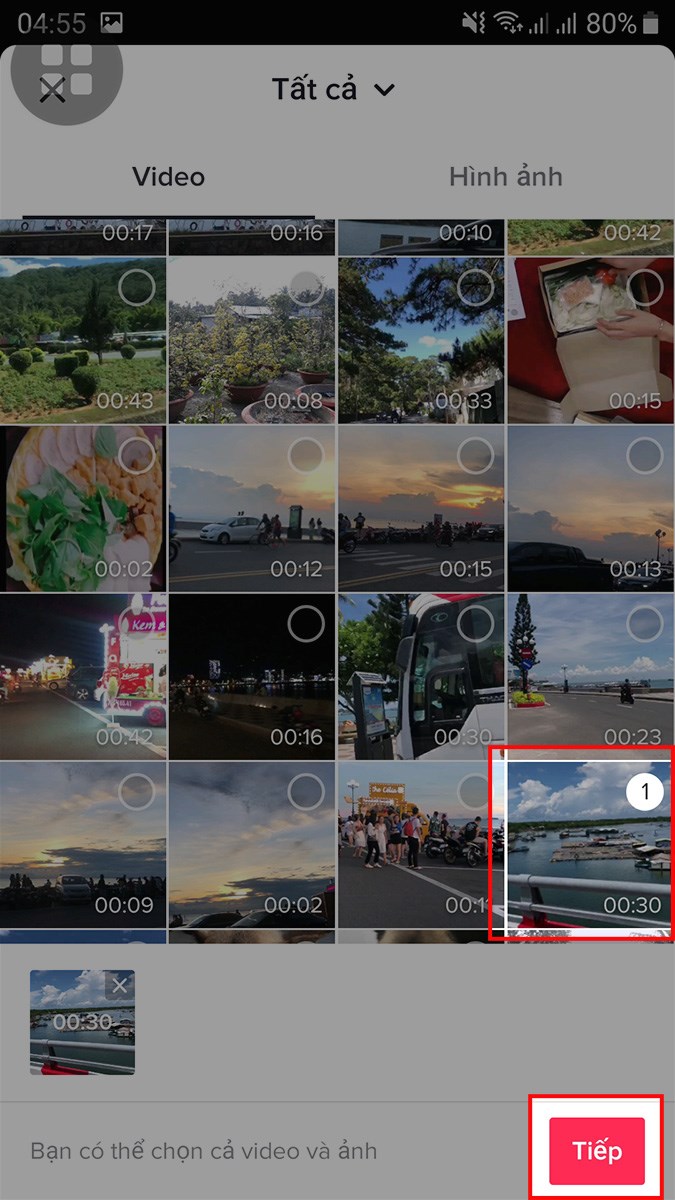Select the 00:13 dusk sky video
Screen dimensions: 675x1200
pos(645,457)
